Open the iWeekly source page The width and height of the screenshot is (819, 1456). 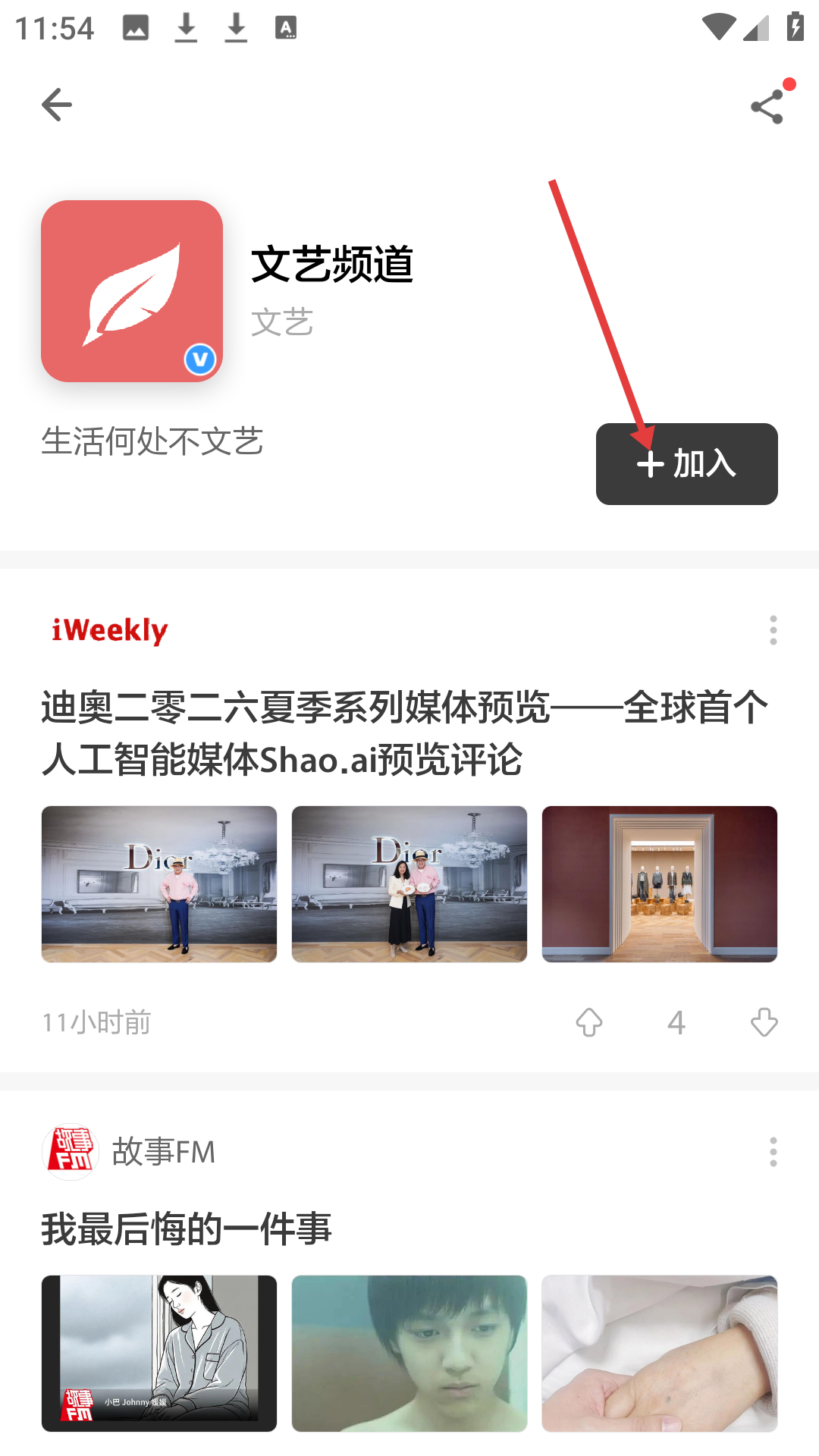point(110,630)
